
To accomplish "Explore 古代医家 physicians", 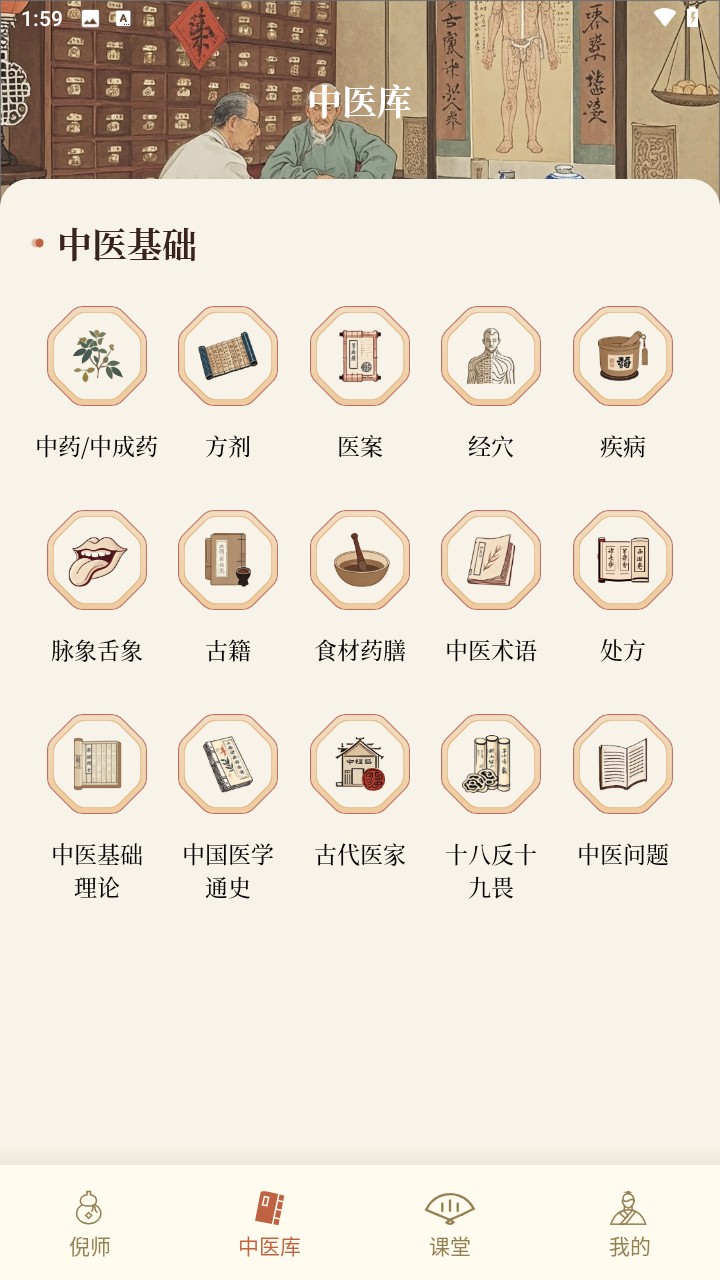I will pos(360,765).
